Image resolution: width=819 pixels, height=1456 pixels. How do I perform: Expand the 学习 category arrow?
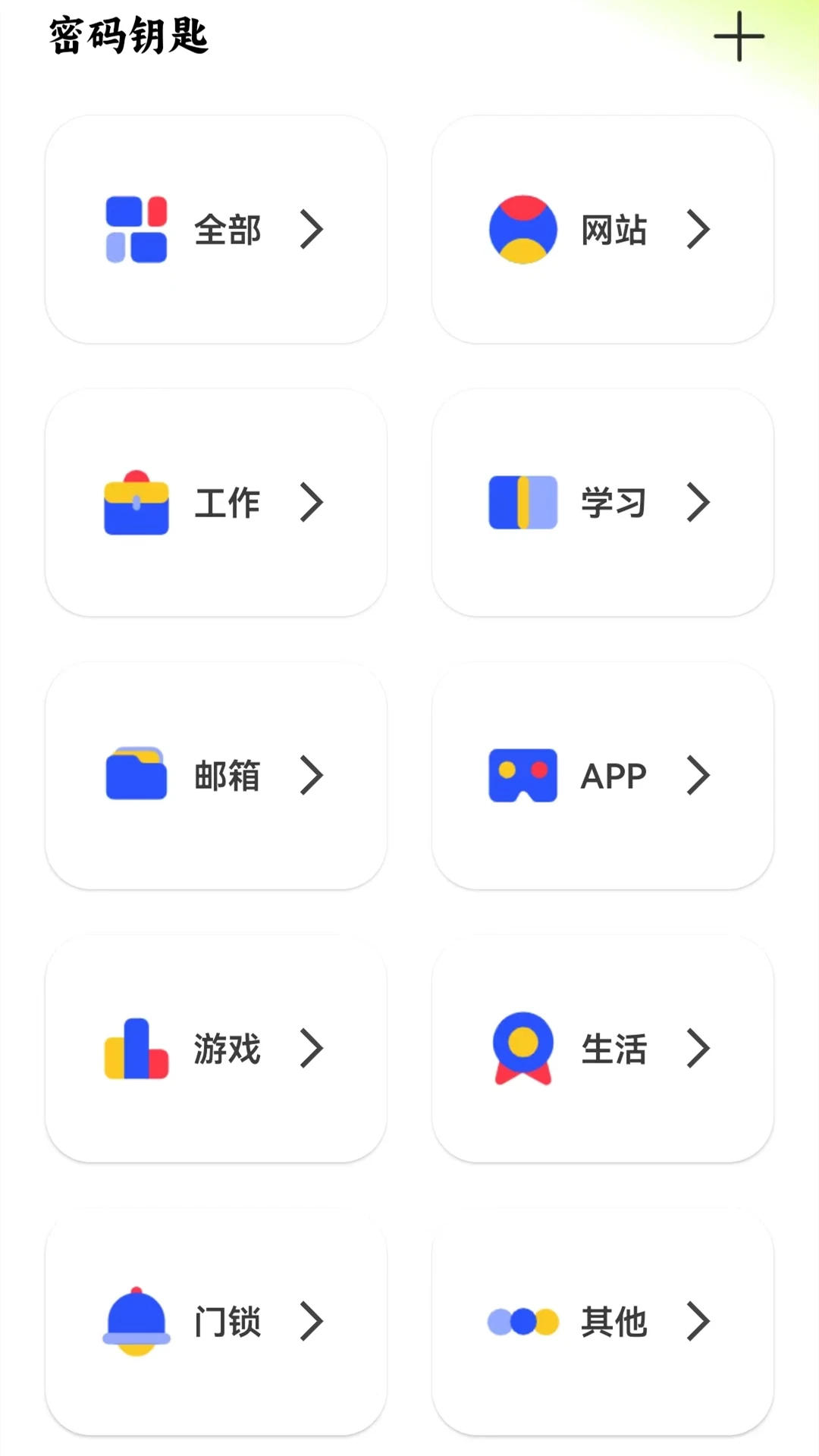coord(699,502)
